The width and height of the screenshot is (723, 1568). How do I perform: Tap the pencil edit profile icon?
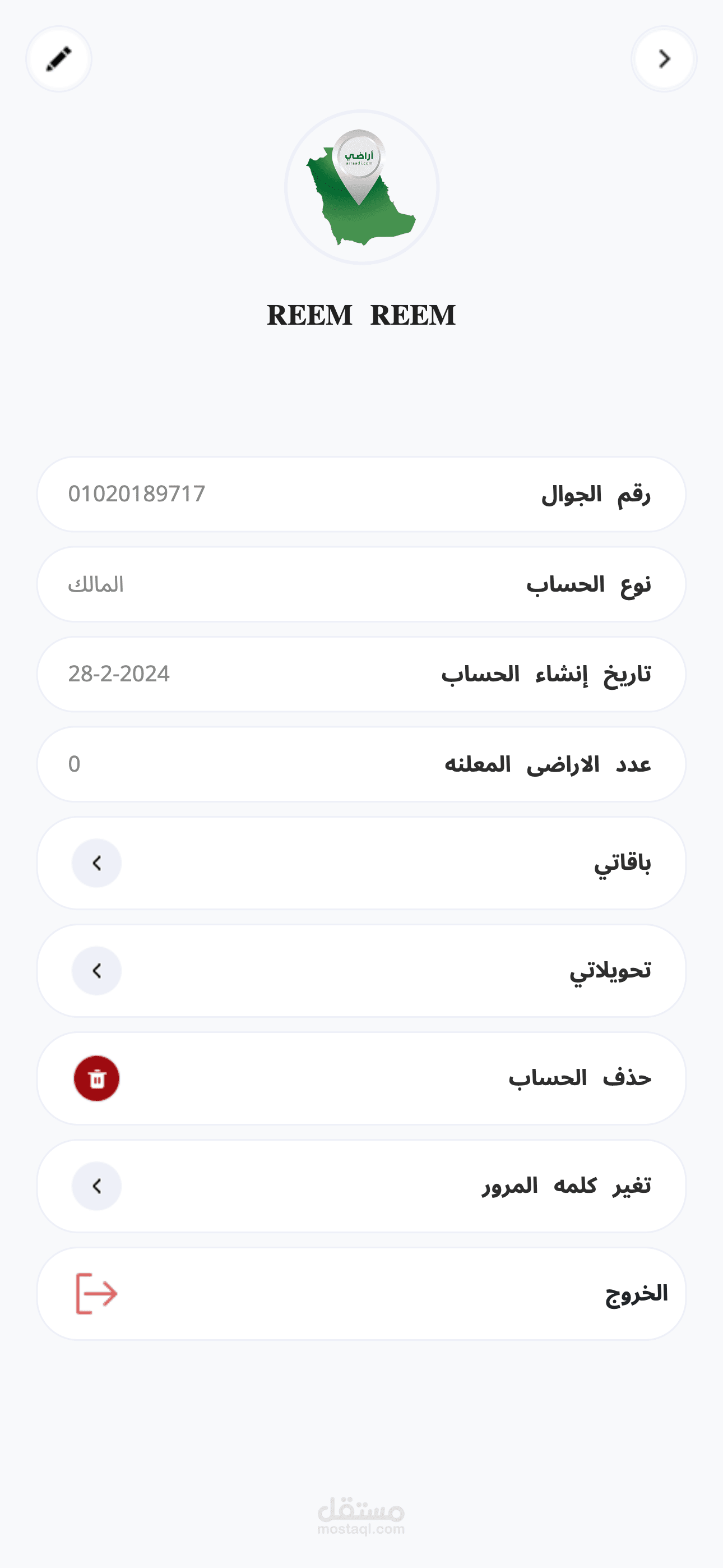pyautogui.click(x=58, y=59)
